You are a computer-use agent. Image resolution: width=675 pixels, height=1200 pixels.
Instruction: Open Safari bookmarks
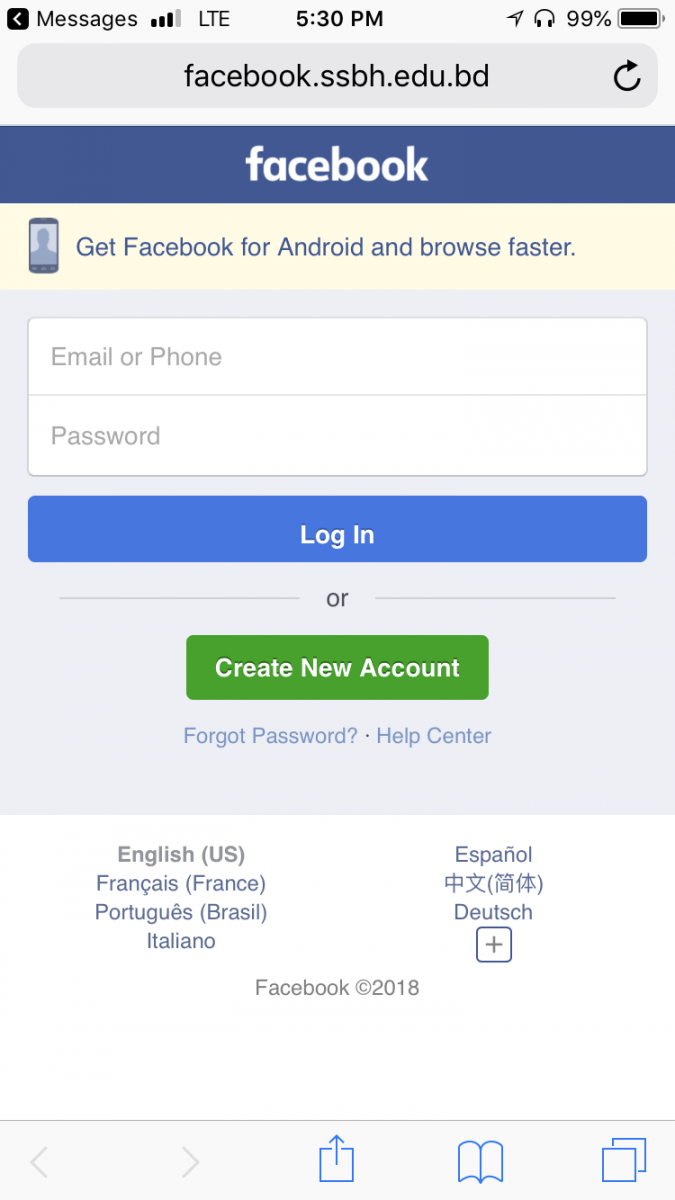480,1162
